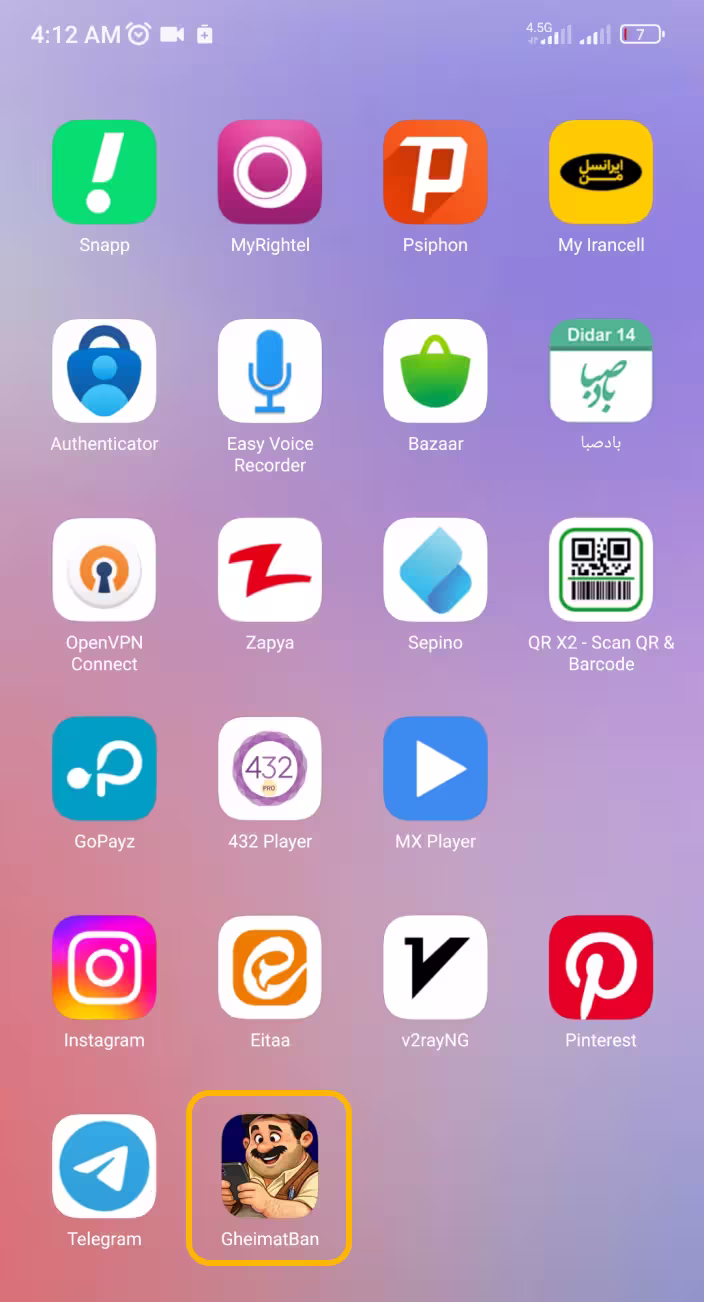Viewport: 704px width, 1302px height.
Task: Open My Irancell app
Action: coord(601,172)
